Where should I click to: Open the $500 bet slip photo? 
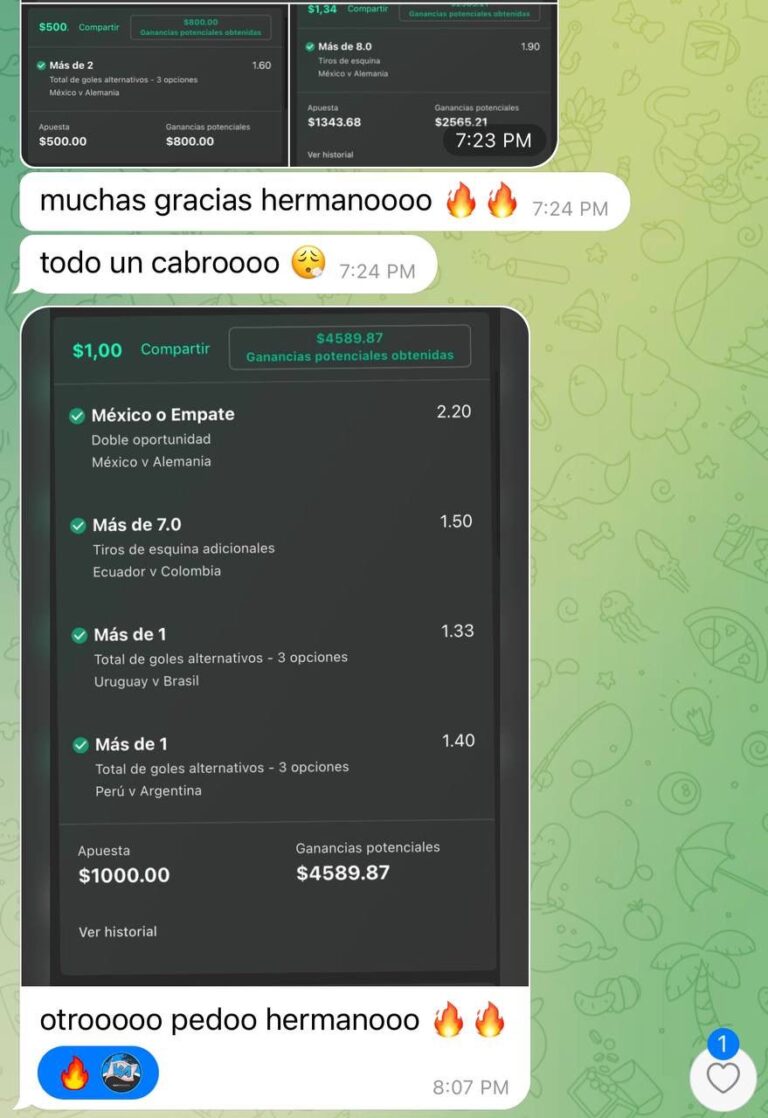154,85
